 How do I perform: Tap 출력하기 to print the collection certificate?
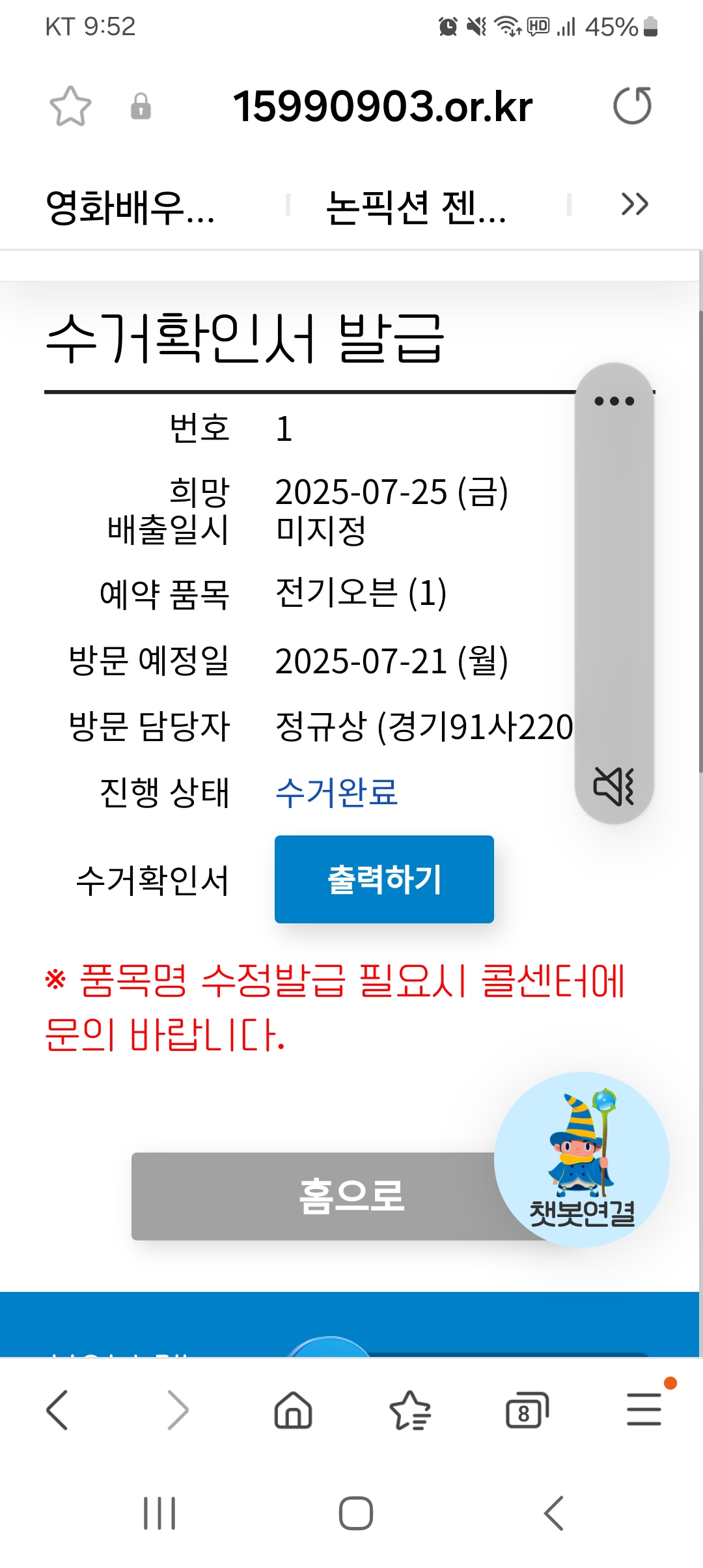(384, 879)
